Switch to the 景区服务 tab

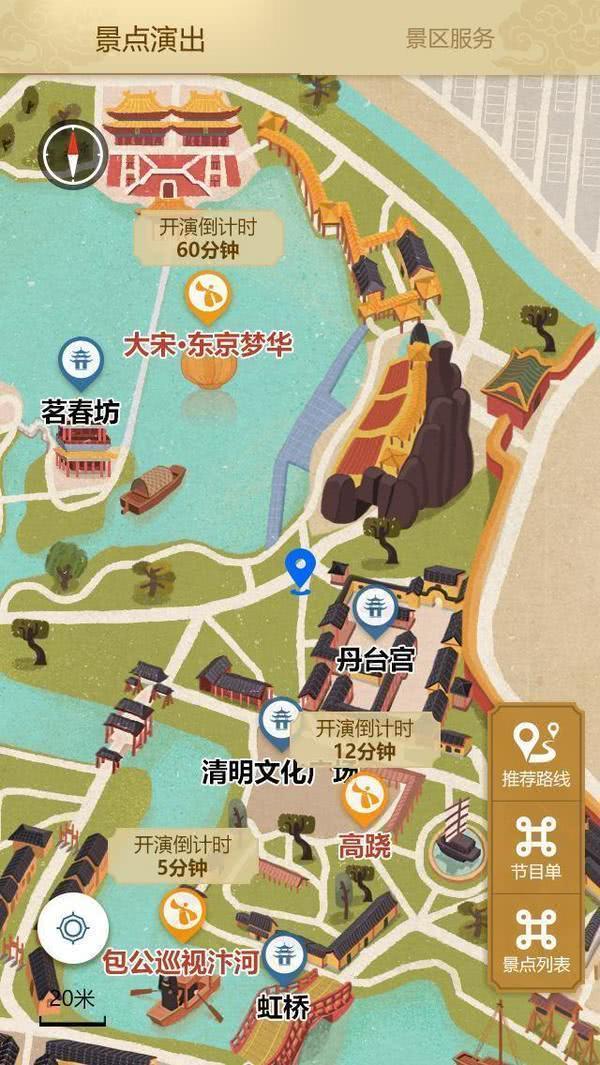coord(450,39)
